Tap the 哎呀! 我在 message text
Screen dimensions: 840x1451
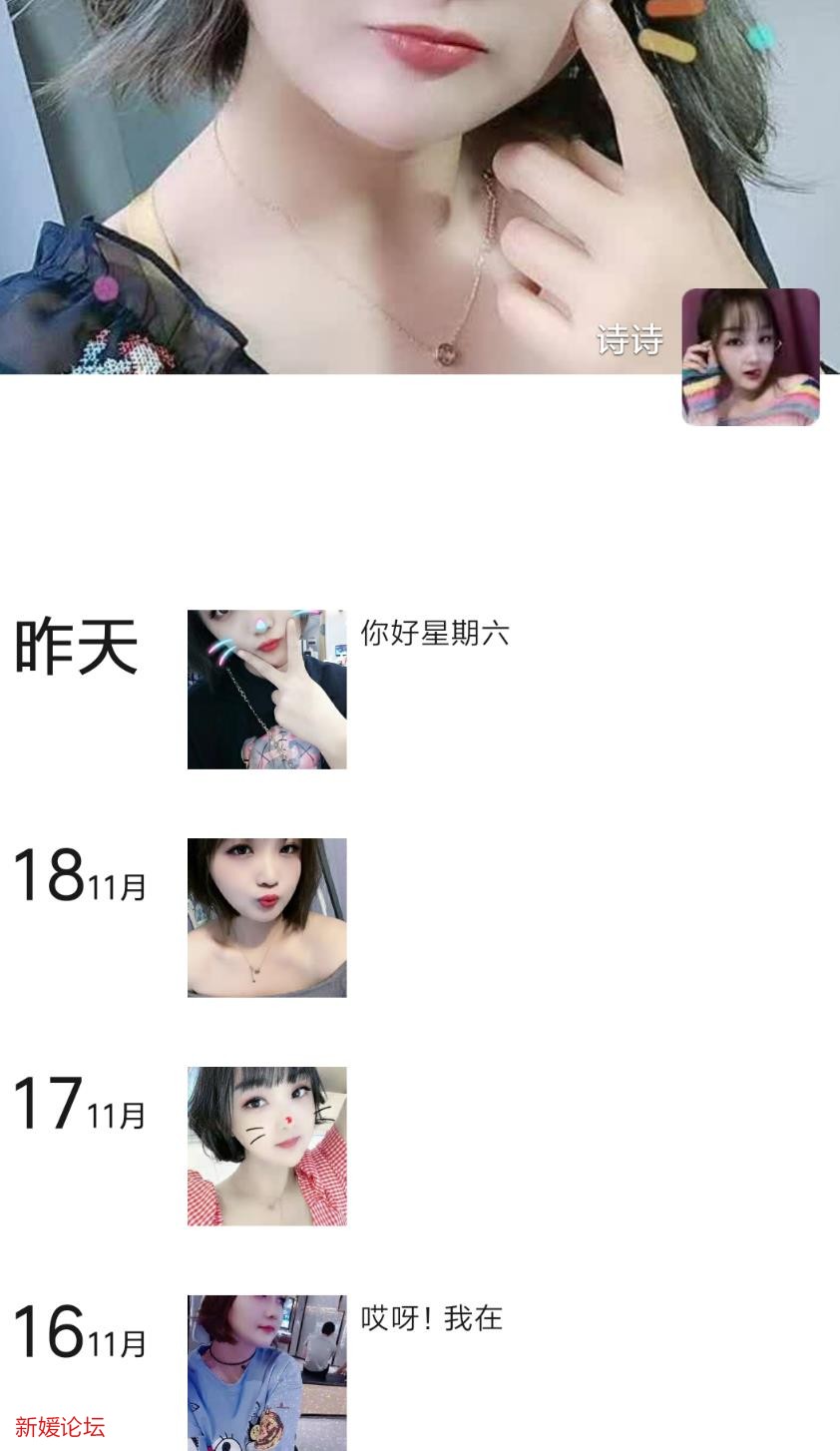431,1319
